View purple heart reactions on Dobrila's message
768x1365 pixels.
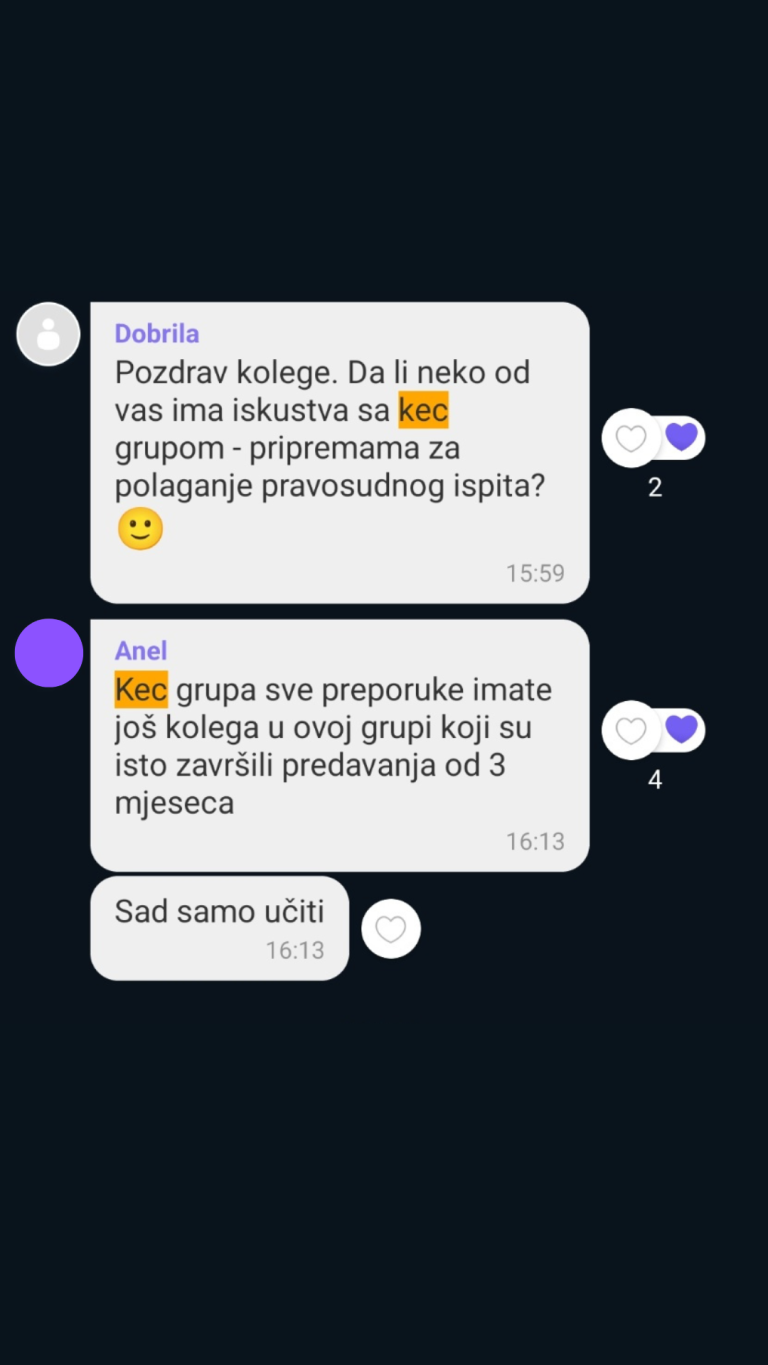coord(683,437)
